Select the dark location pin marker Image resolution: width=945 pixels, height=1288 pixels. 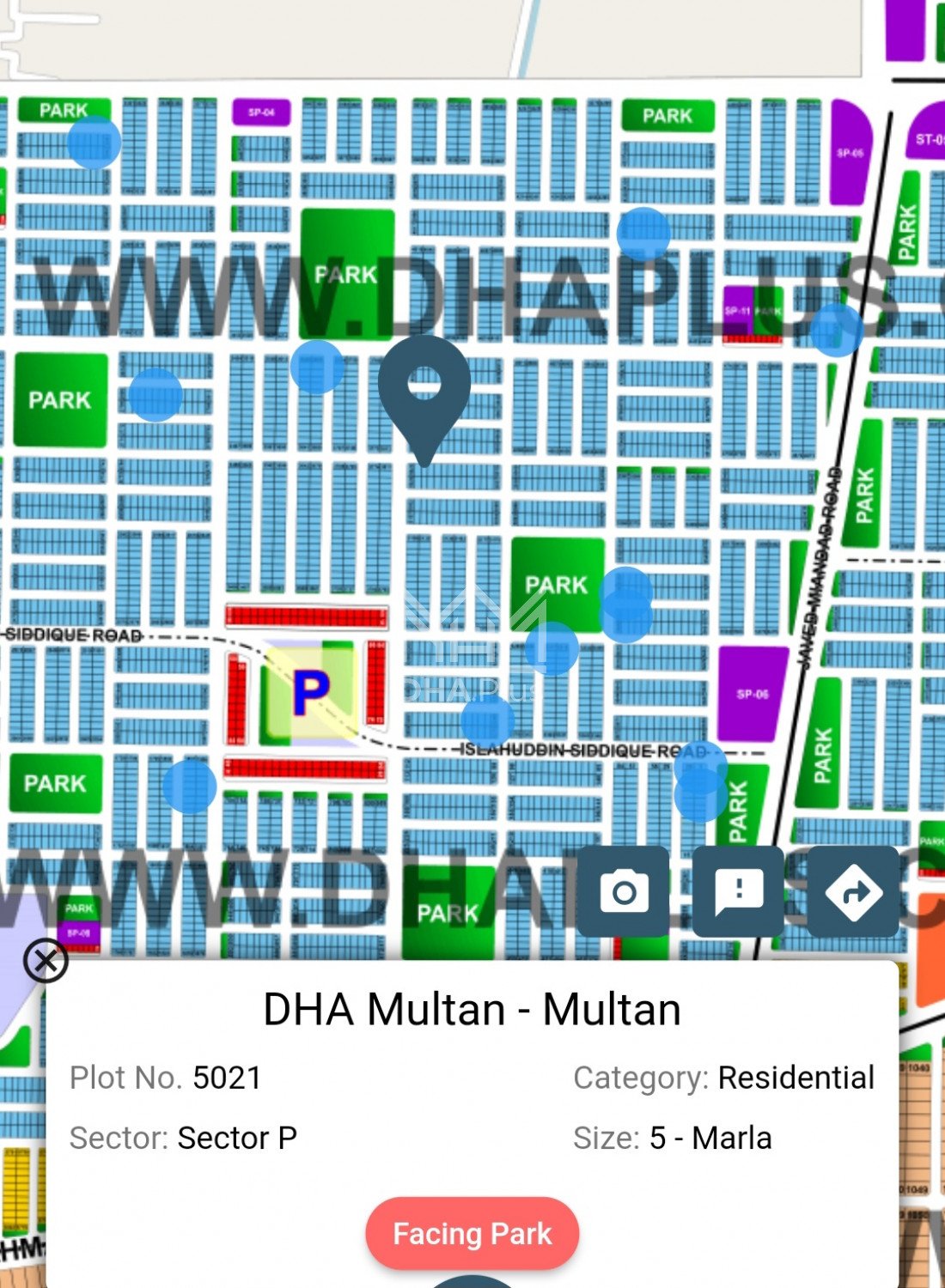(424, 391)
